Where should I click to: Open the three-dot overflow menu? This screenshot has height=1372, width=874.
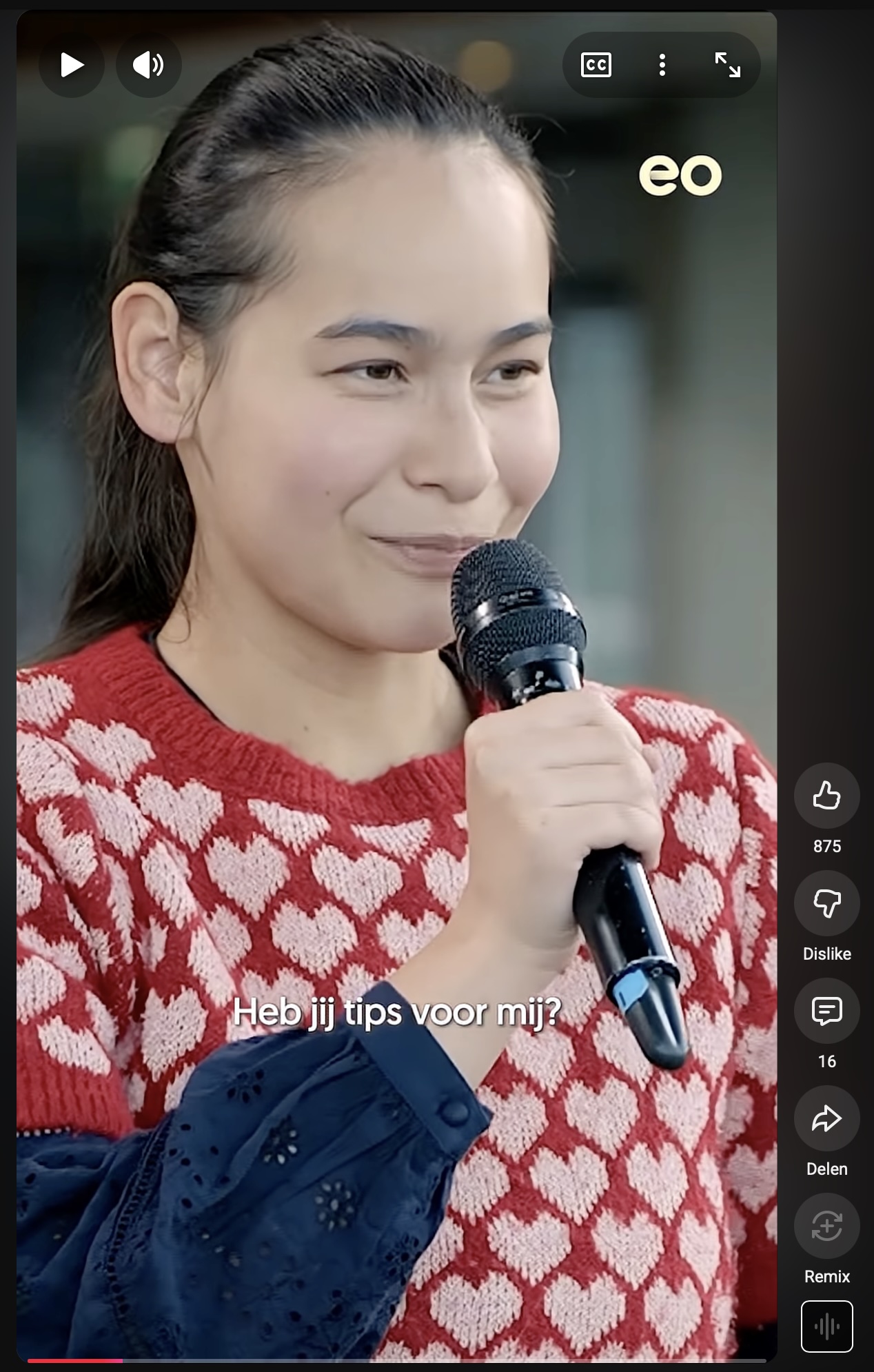pos(662,65)
